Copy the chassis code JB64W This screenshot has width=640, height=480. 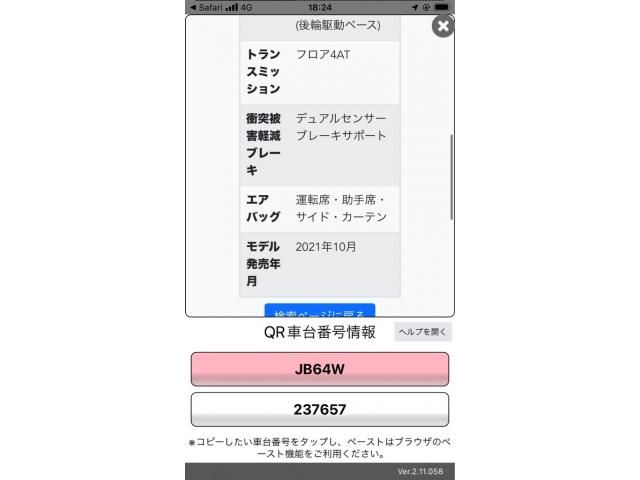pyautogui.click(x=320, y=369)
